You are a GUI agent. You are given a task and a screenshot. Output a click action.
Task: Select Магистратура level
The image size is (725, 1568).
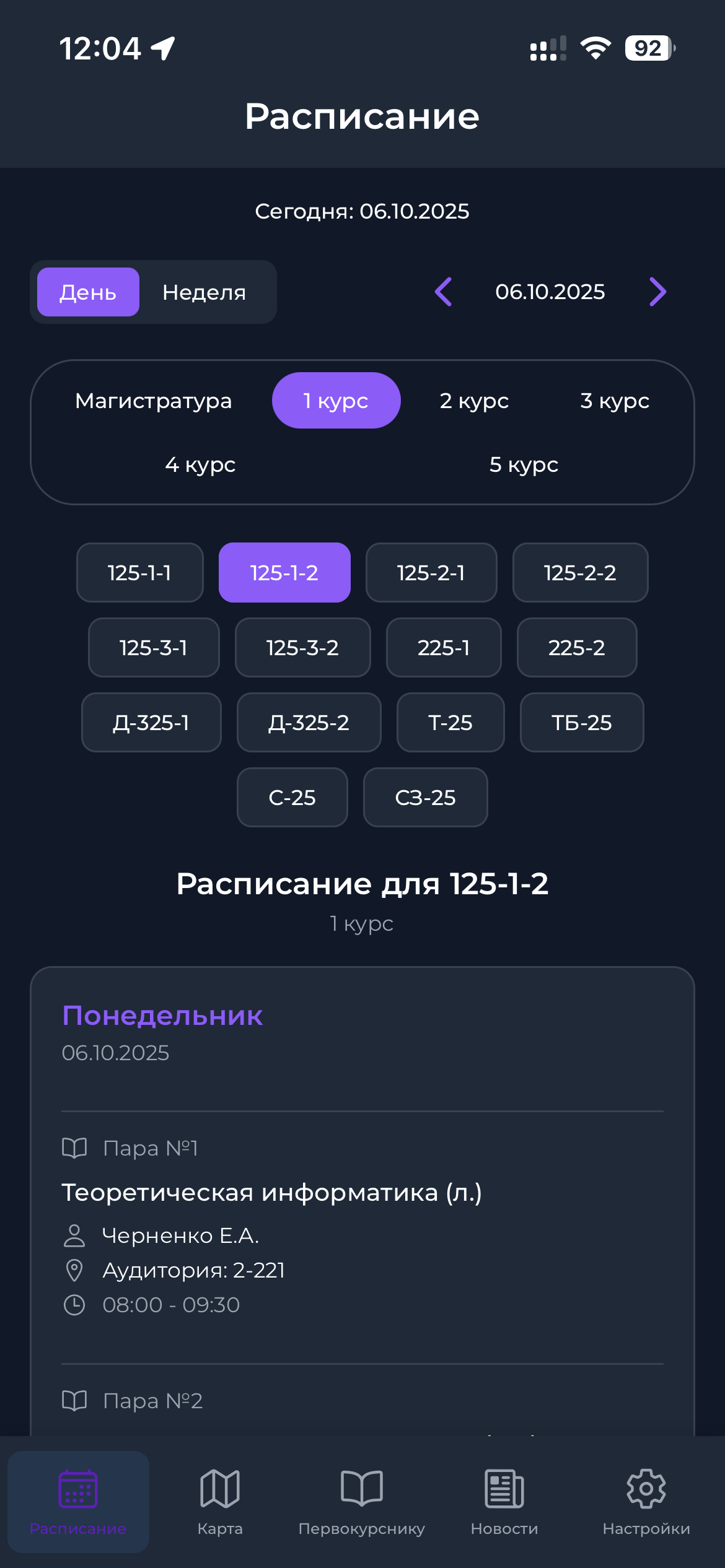[x=153, y=401]
